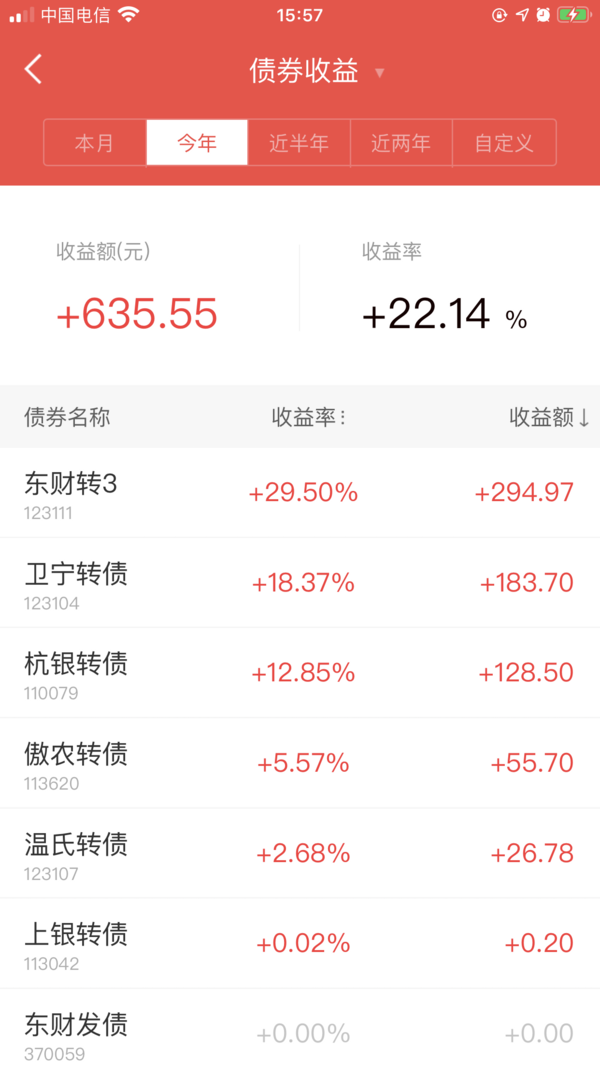Viewport: 600px width, 1067px height.
Task: Sort the list by 收益率
Action: coord(310,417)
